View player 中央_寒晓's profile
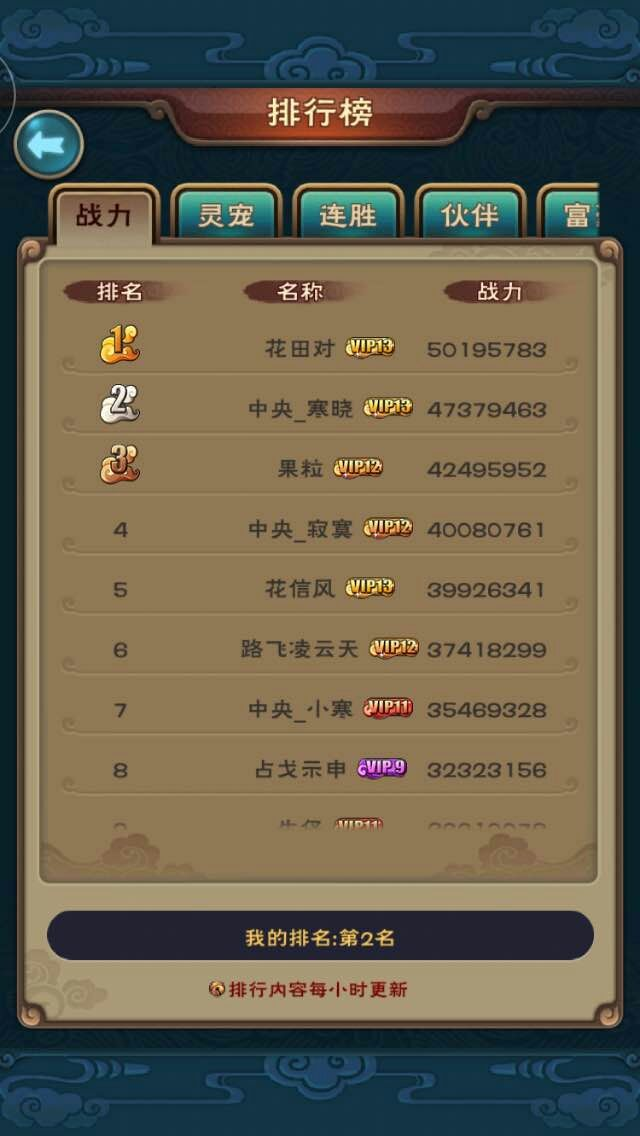This screenshot has width=640, height=1136. (x=320, y=408)
